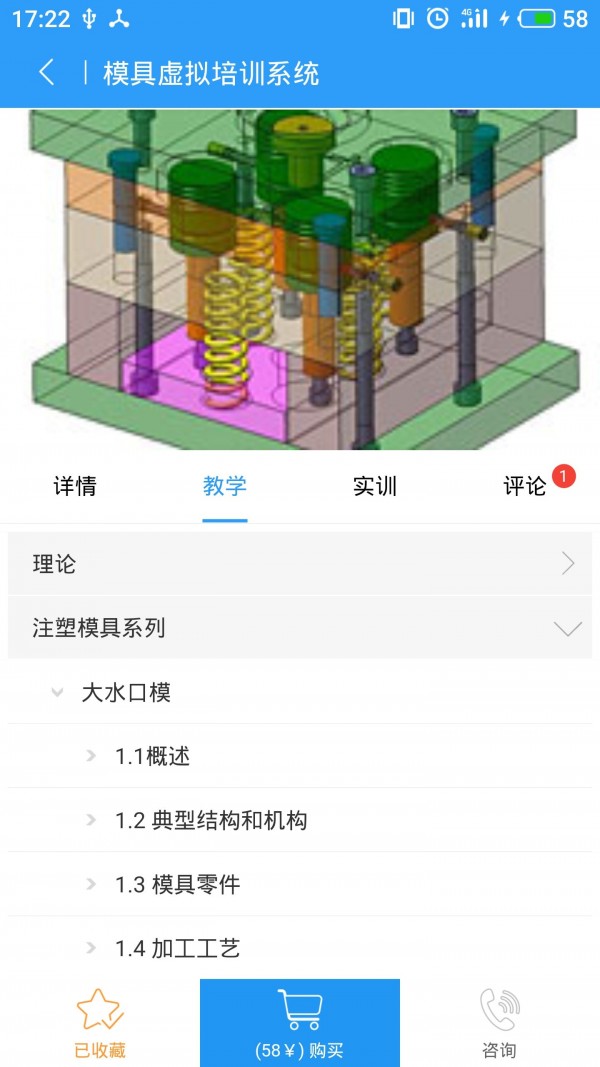This screenshot has height=1067, width=600.
Task: Open 1.3 模具零件 item
Action: coord(177,884)
